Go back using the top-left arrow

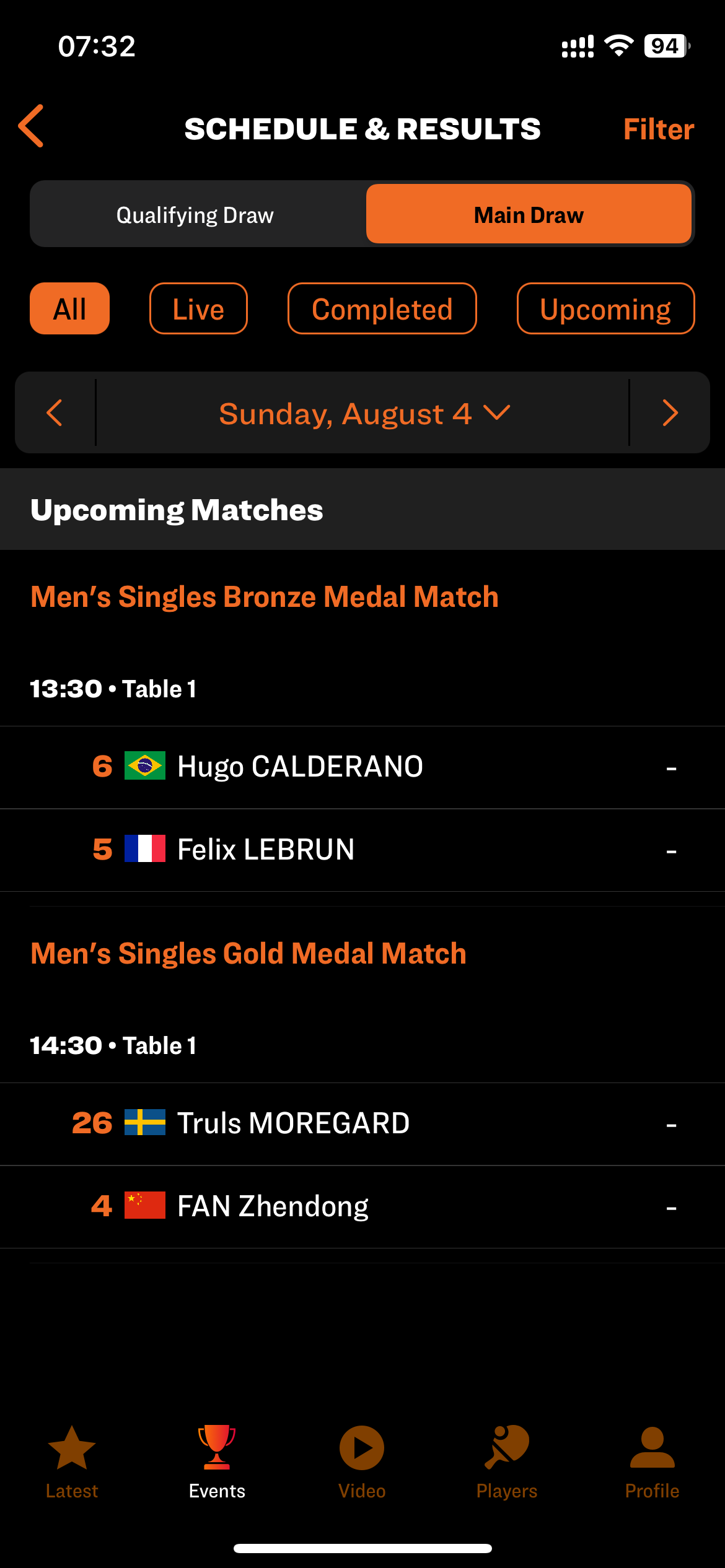tap(31, 126)
